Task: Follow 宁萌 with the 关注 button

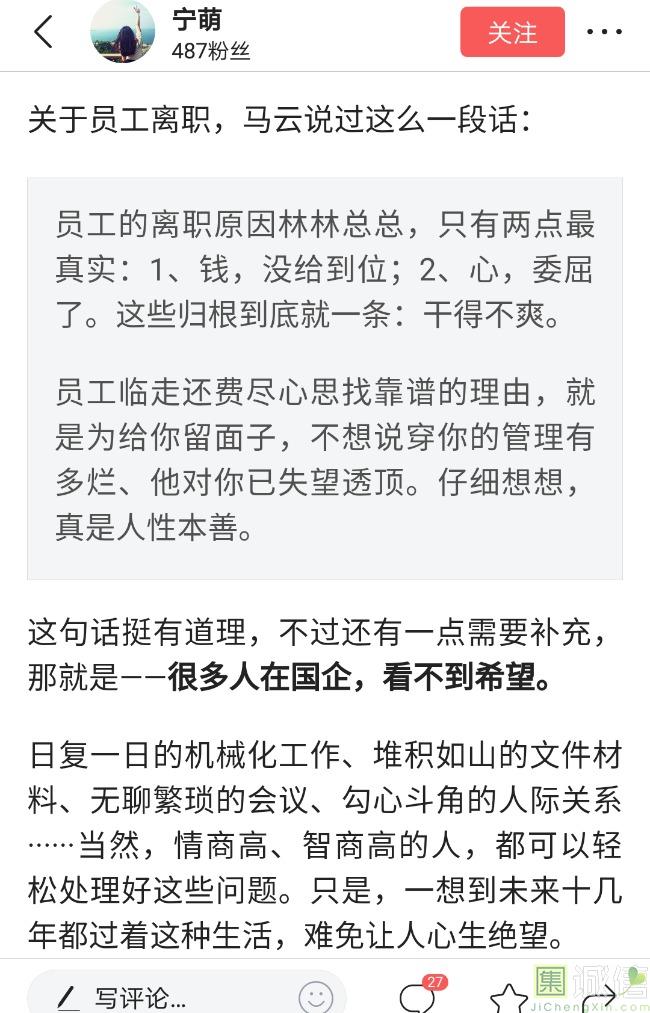Action: click(x=512, y=32)
